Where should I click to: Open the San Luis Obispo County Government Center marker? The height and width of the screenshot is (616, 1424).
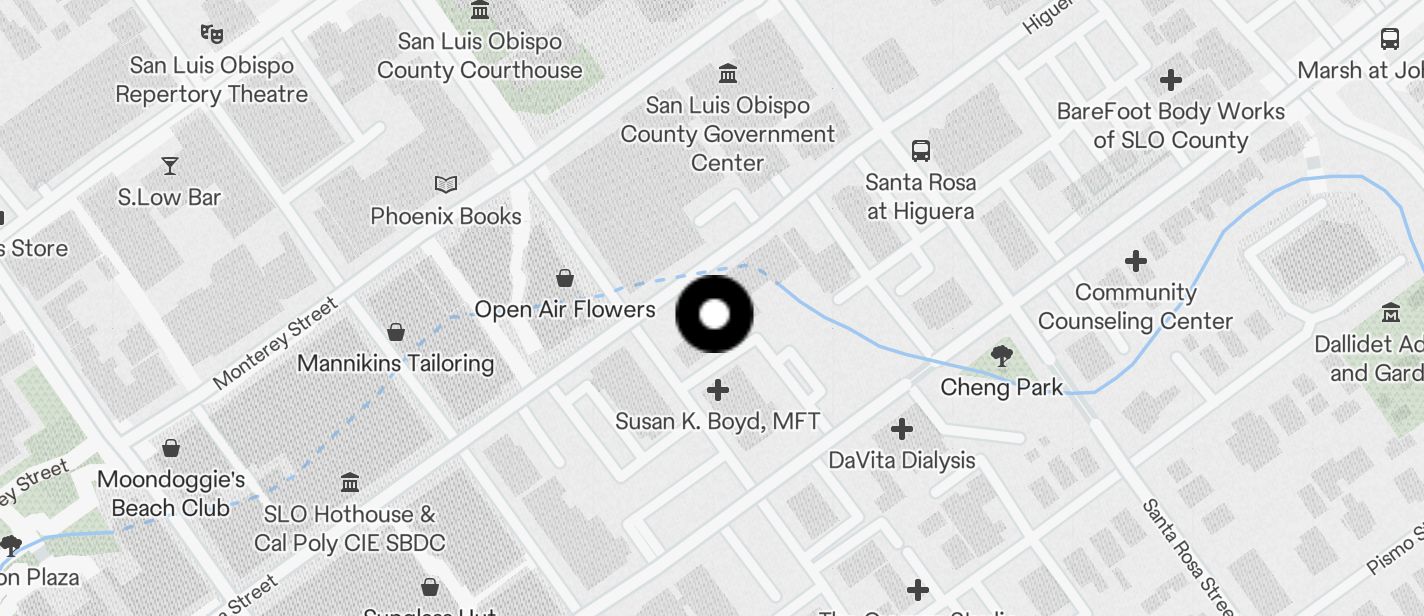728,74
